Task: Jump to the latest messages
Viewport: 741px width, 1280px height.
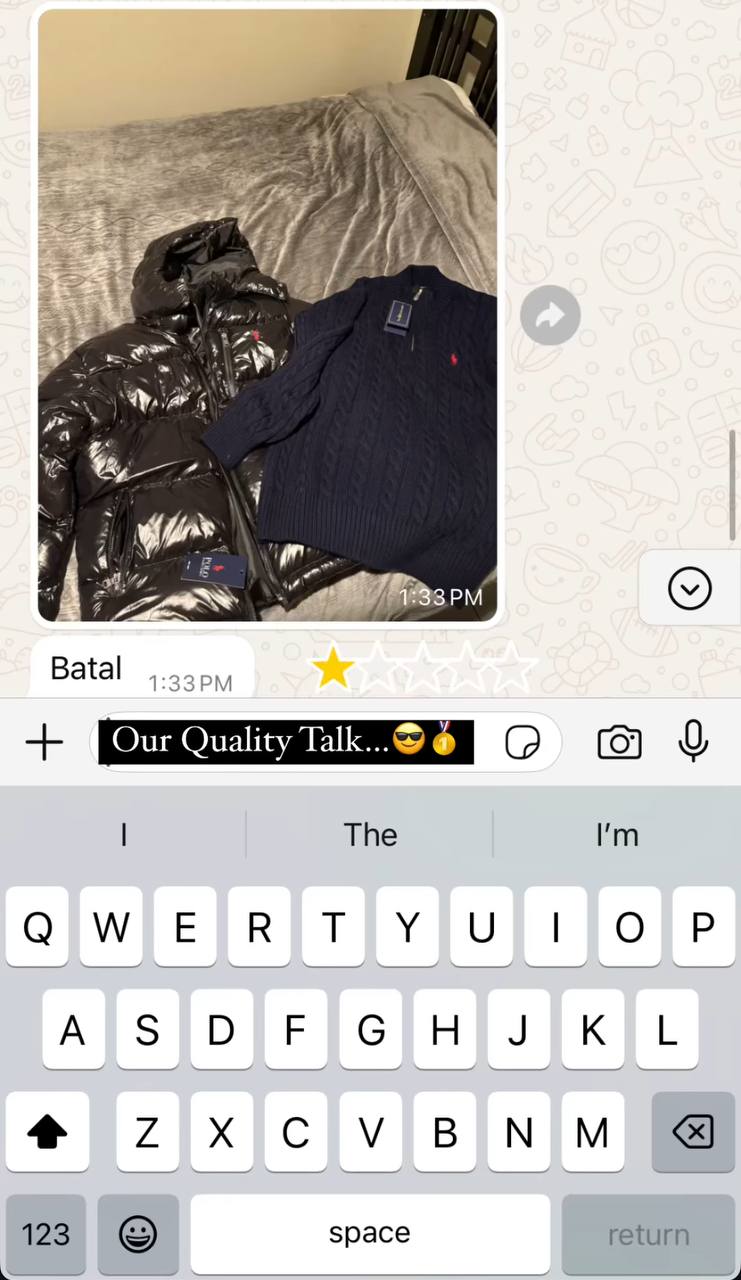Action: 689,588
